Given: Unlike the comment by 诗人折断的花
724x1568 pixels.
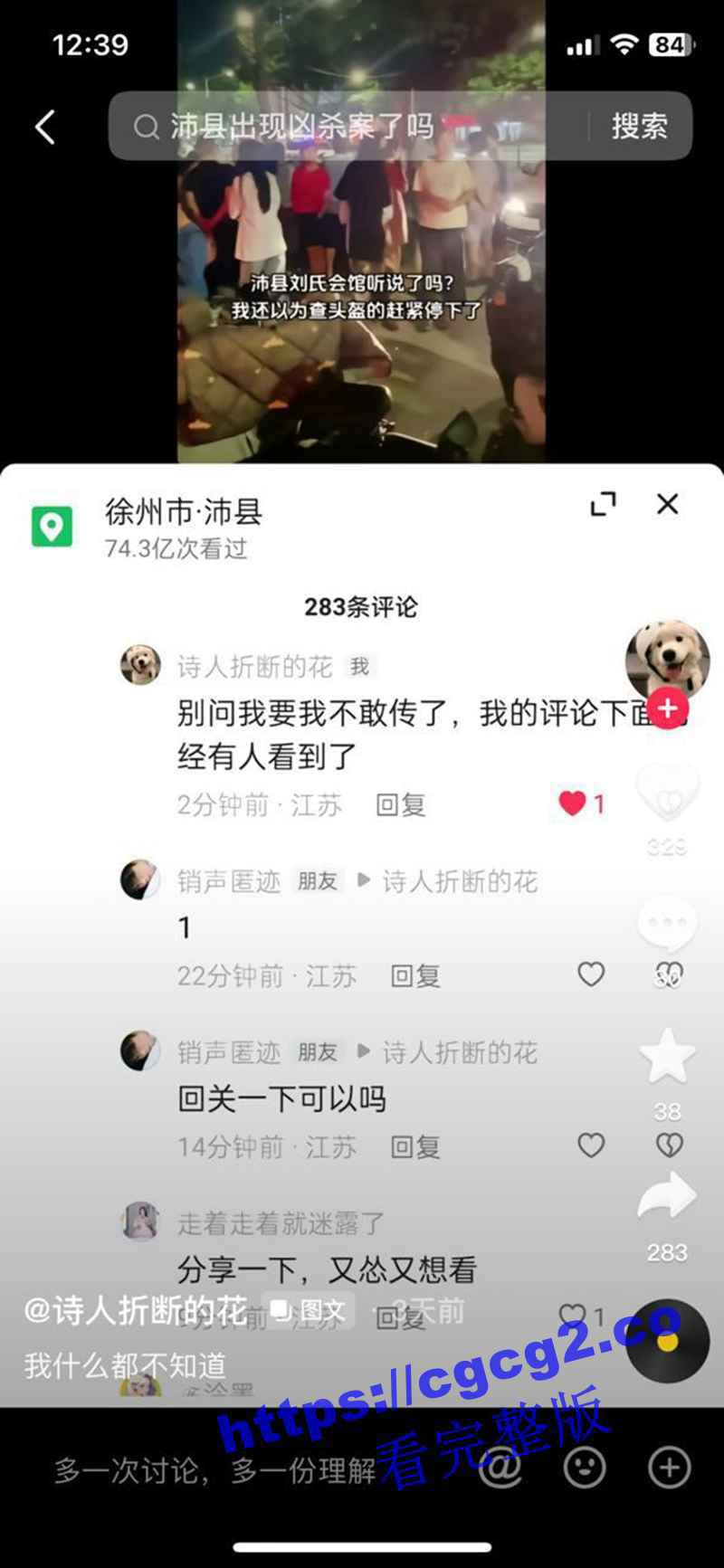Looking at the screenshot, I should 573,803.
